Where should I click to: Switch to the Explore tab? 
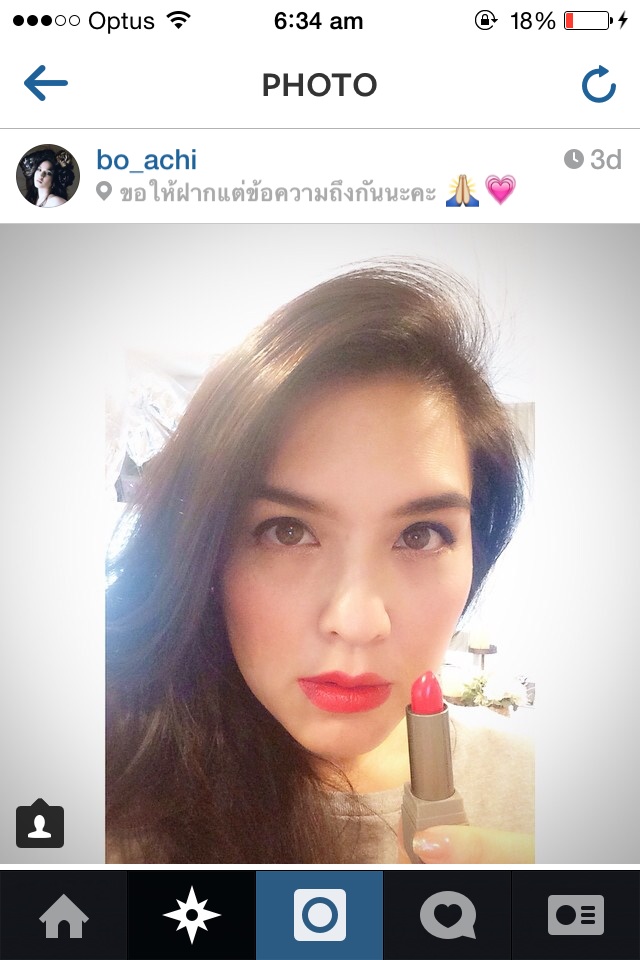[192, 915]
